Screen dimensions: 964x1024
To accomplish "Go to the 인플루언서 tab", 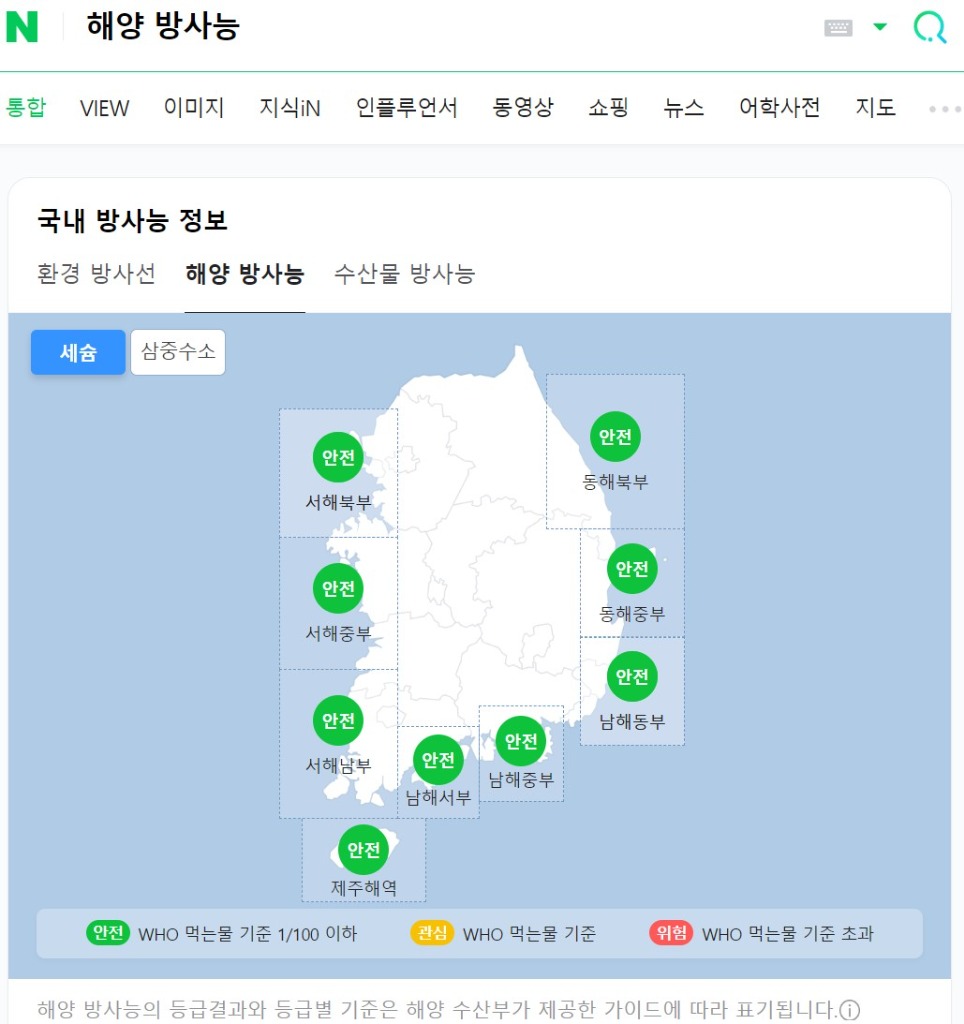I will pyautogui.click(x=406, y=108).
